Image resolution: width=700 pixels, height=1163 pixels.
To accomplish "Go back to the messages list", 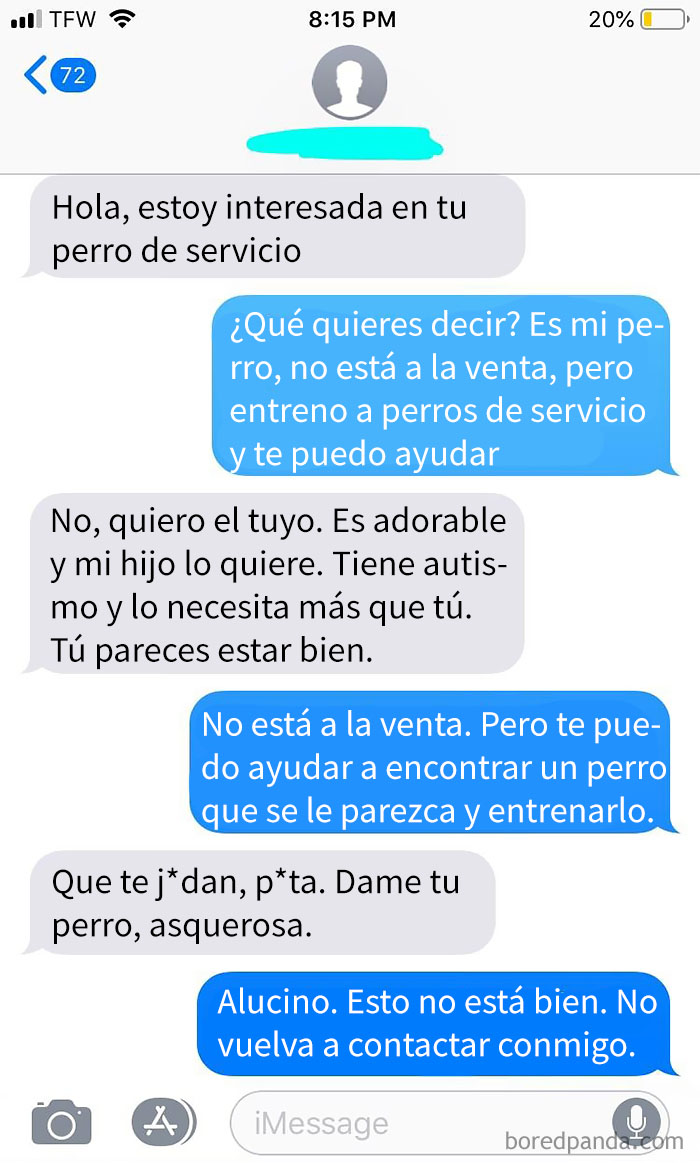I will pyautogui.click(x=59, y=76).
